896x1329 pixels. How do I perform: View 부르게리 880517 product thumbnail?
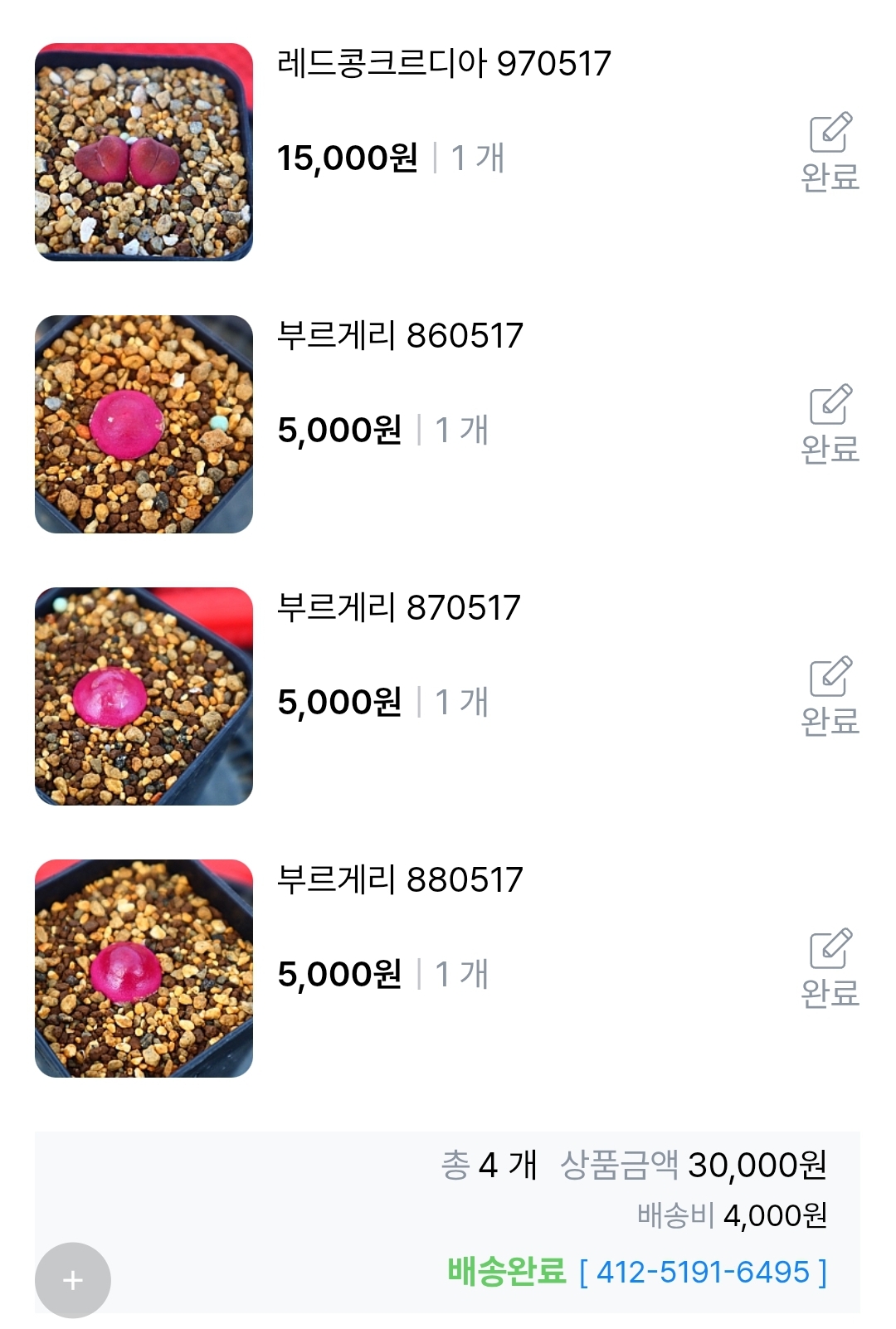click(x=144, y=968)
